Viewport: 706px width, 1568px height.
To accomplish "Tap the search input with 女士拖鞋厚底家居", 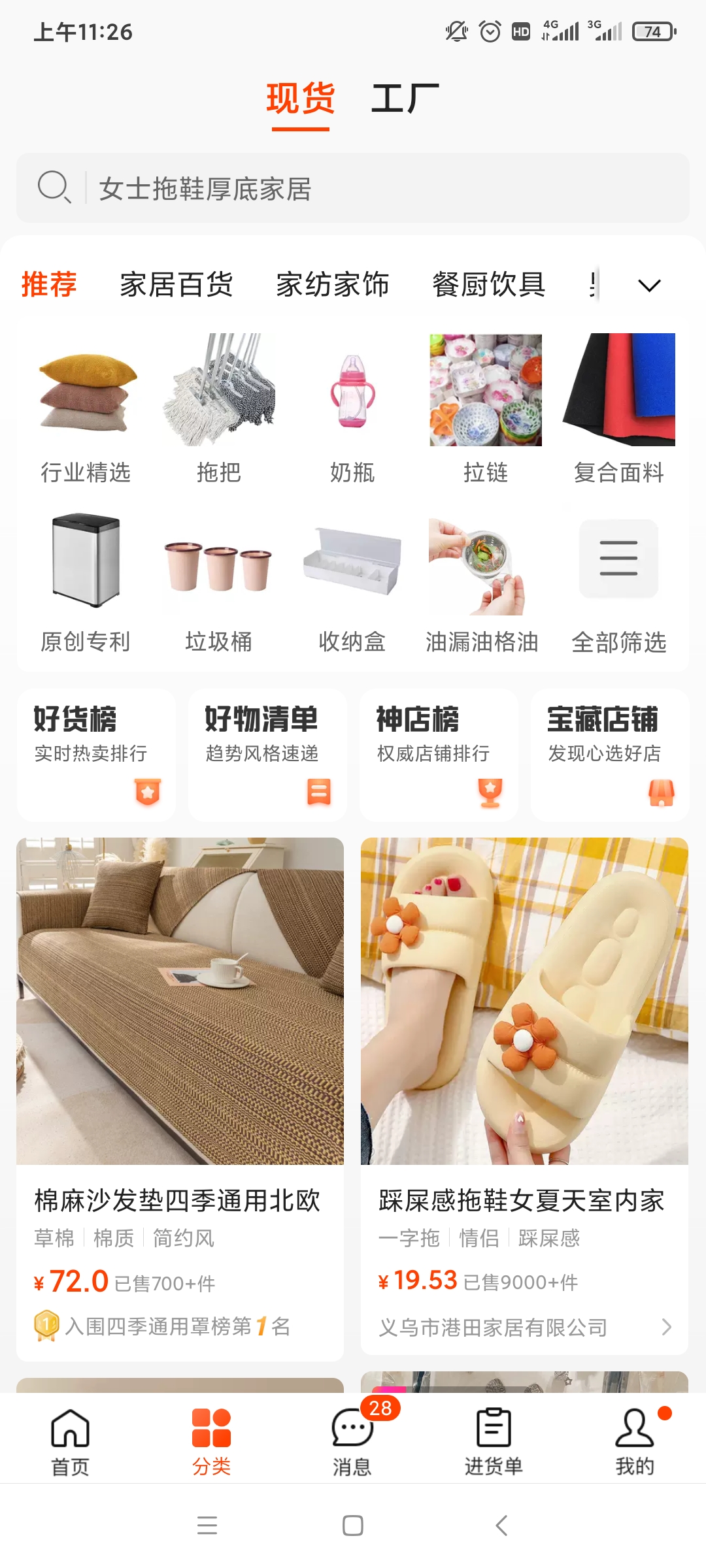I will (x=261, y=189).
